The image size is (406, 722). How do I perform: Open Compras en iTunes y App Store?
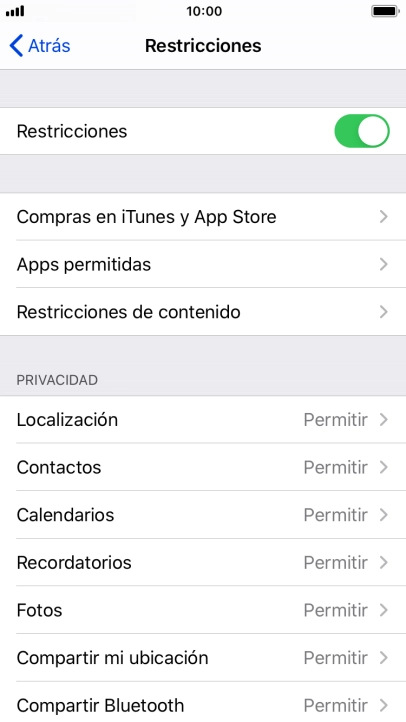pos(203,216)
